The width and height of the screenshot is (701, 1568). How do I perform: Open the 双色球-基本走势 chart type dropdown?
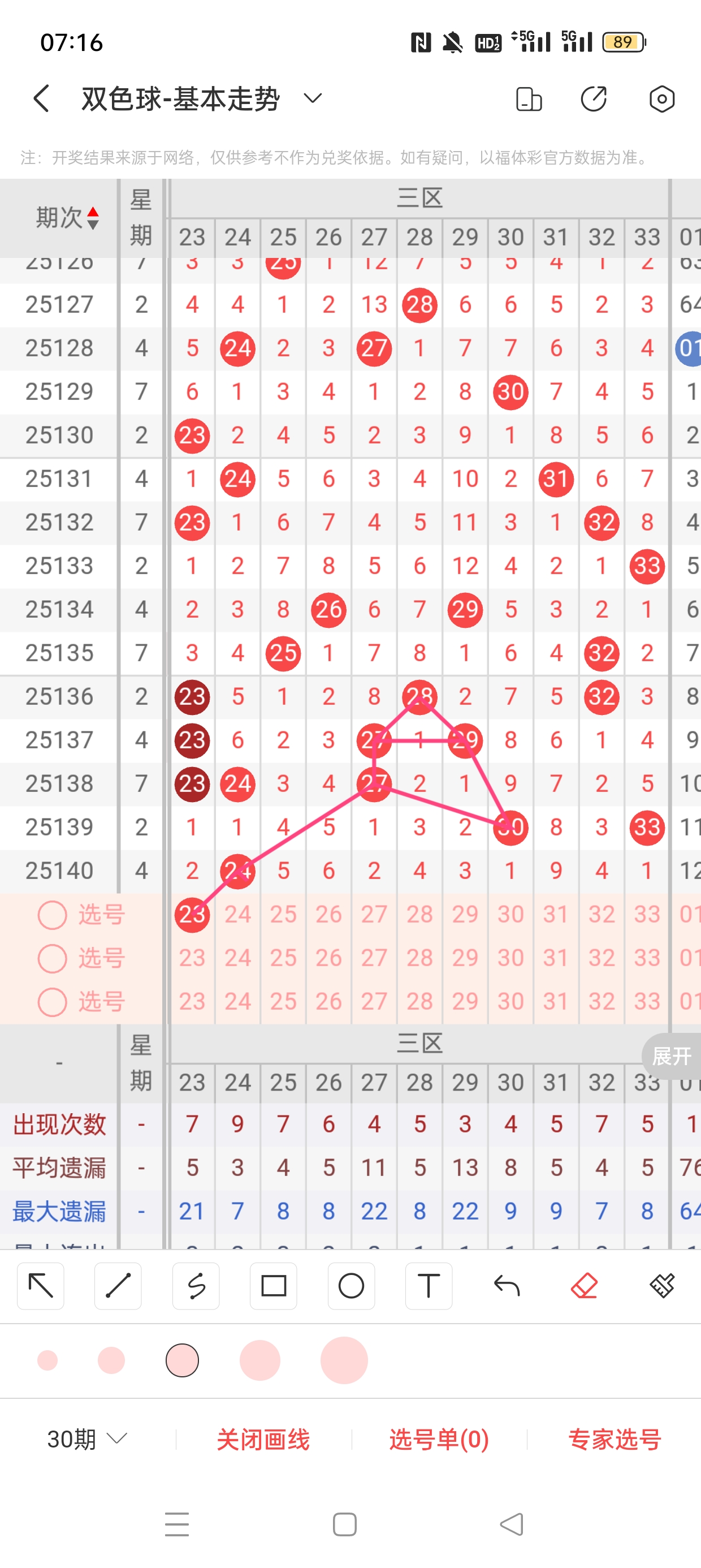click(312, 98)
